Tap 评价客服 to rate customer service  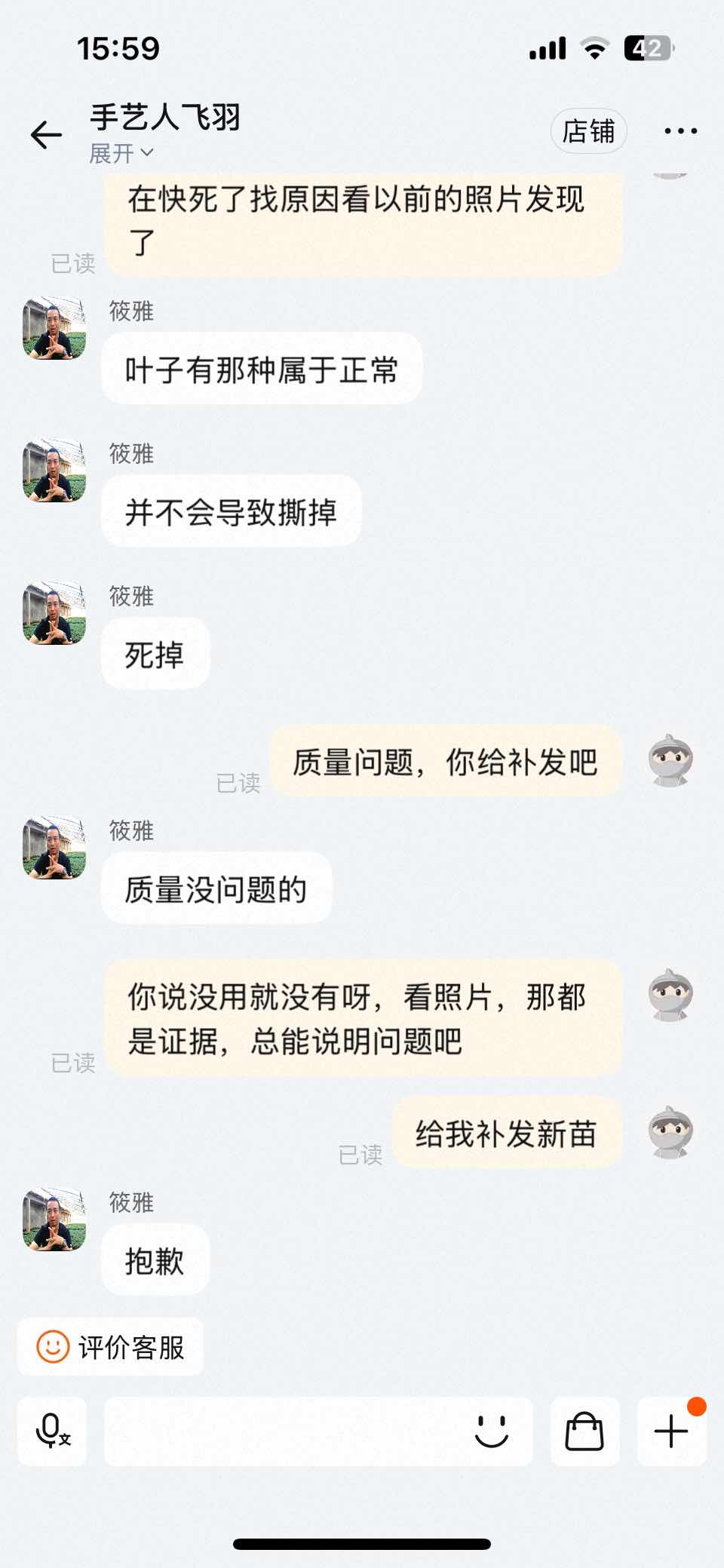click(111, 1347)
